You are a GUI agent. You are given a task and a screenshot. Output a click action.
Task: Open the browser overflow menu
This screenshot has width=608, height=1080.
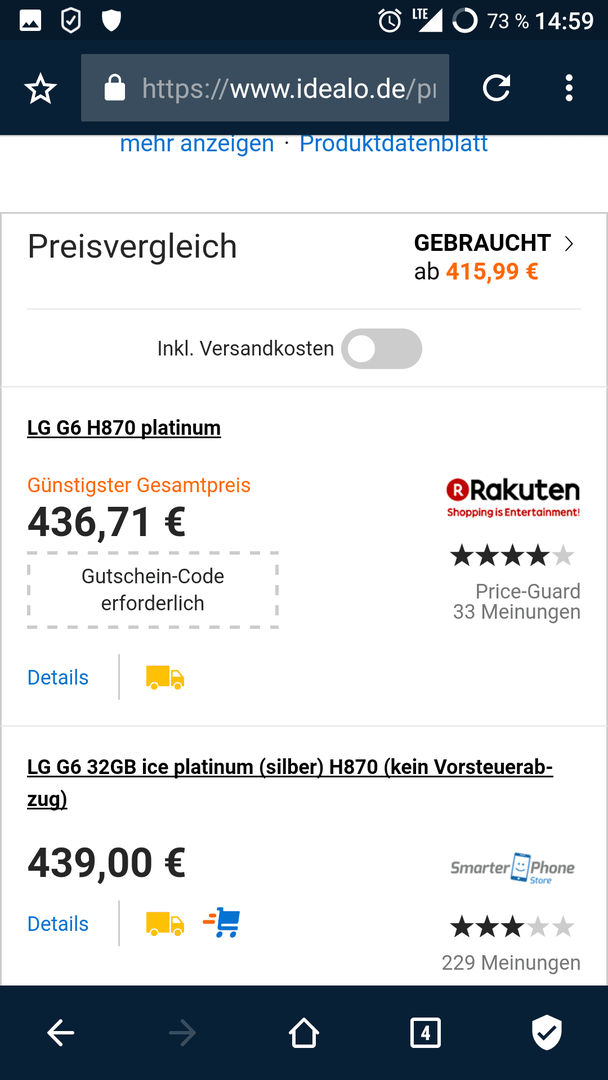pyautogui.click(x=569, y=88)
